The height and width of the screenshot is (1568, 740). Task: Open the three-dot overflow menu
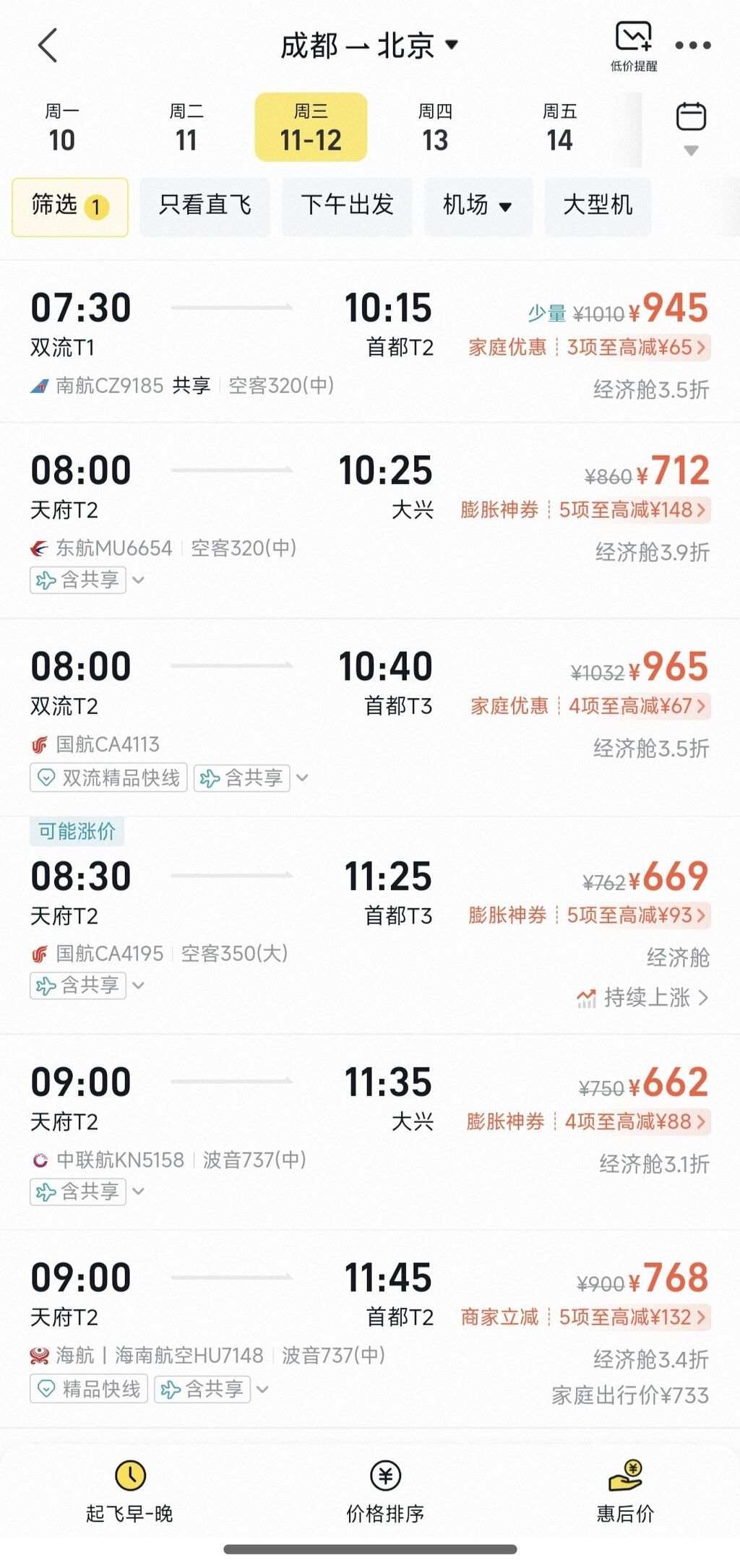(692, 46)
